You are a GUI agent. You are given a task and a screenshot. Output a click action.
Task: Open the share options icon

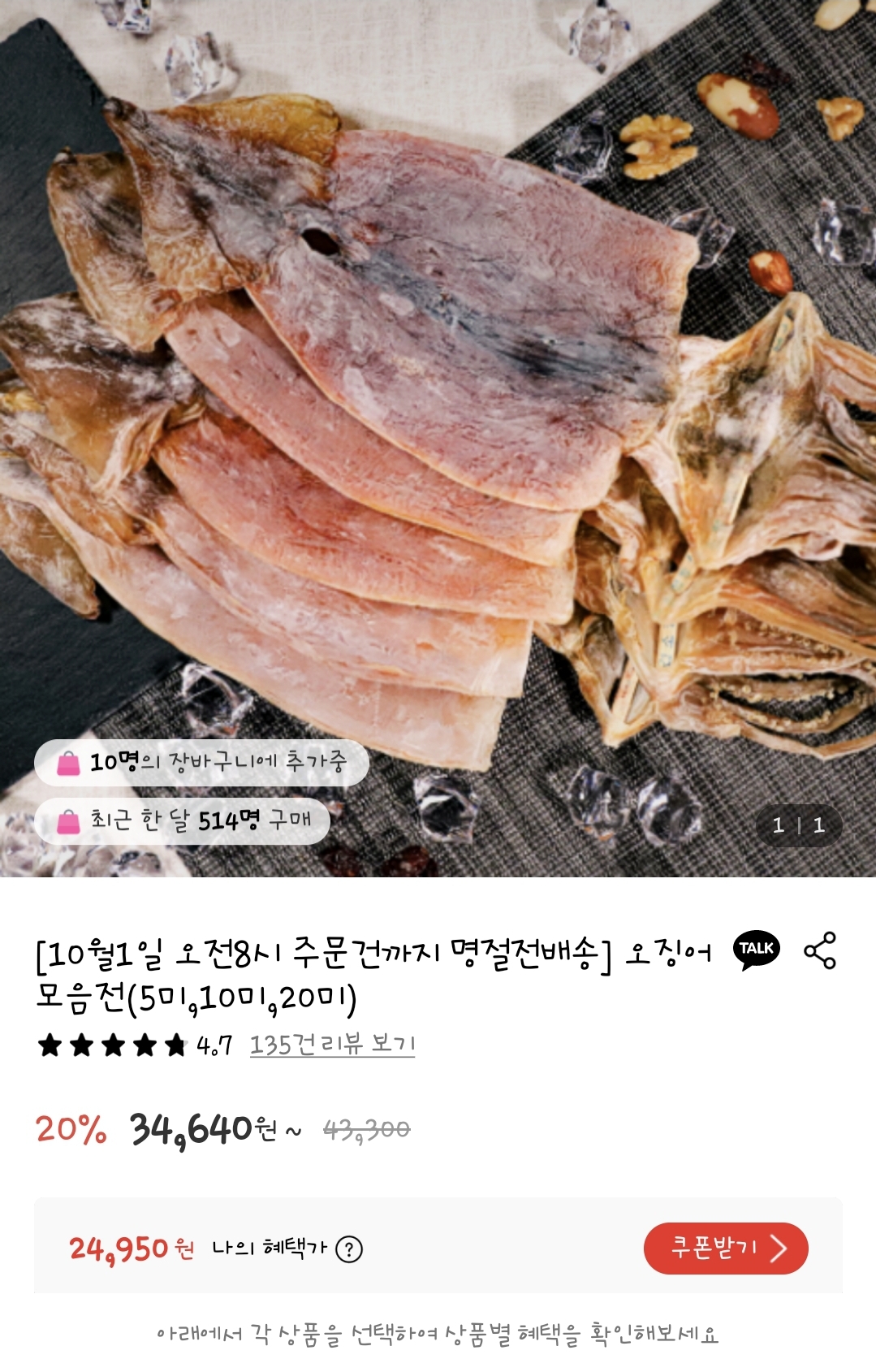820,950
